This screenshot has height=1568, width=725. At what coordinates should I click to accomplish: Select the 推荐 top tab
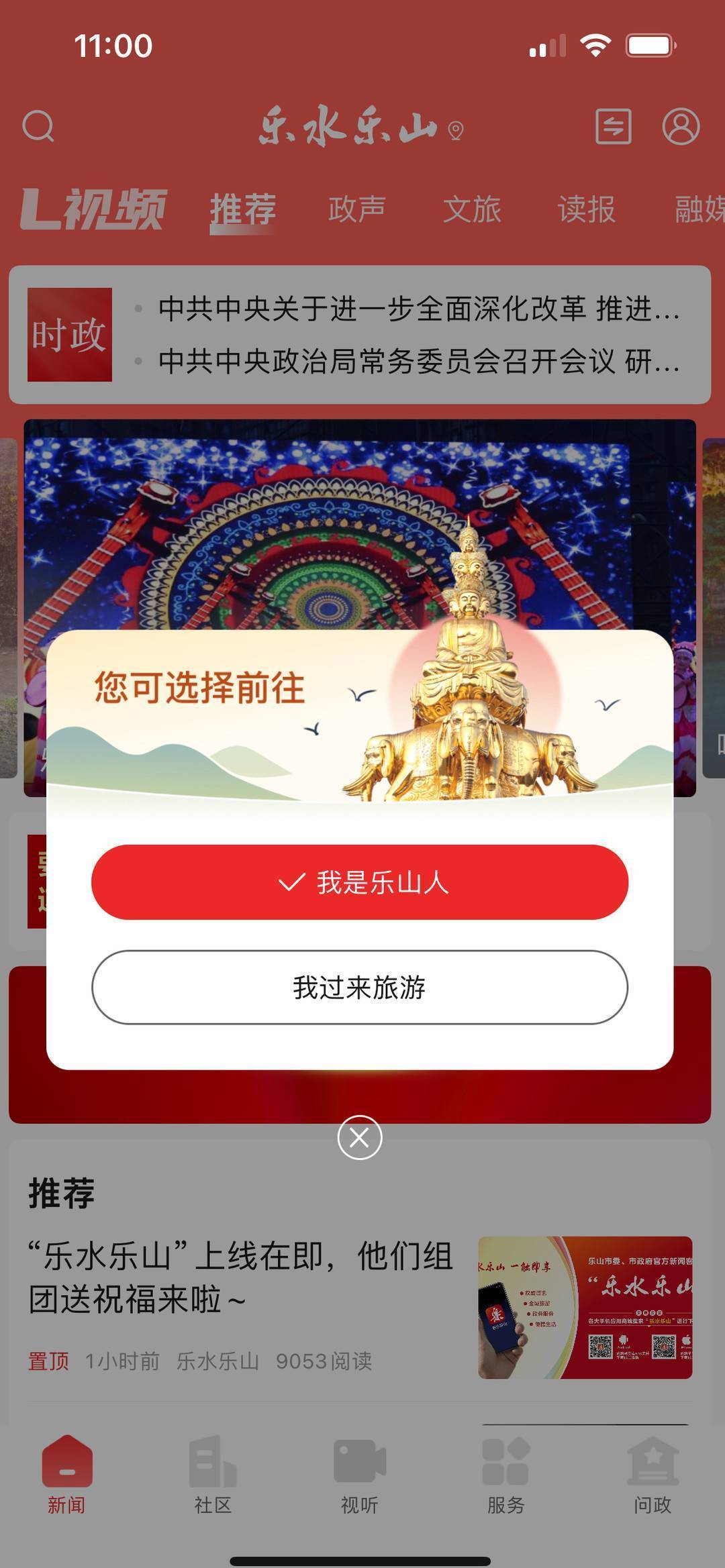pos(243,209)
